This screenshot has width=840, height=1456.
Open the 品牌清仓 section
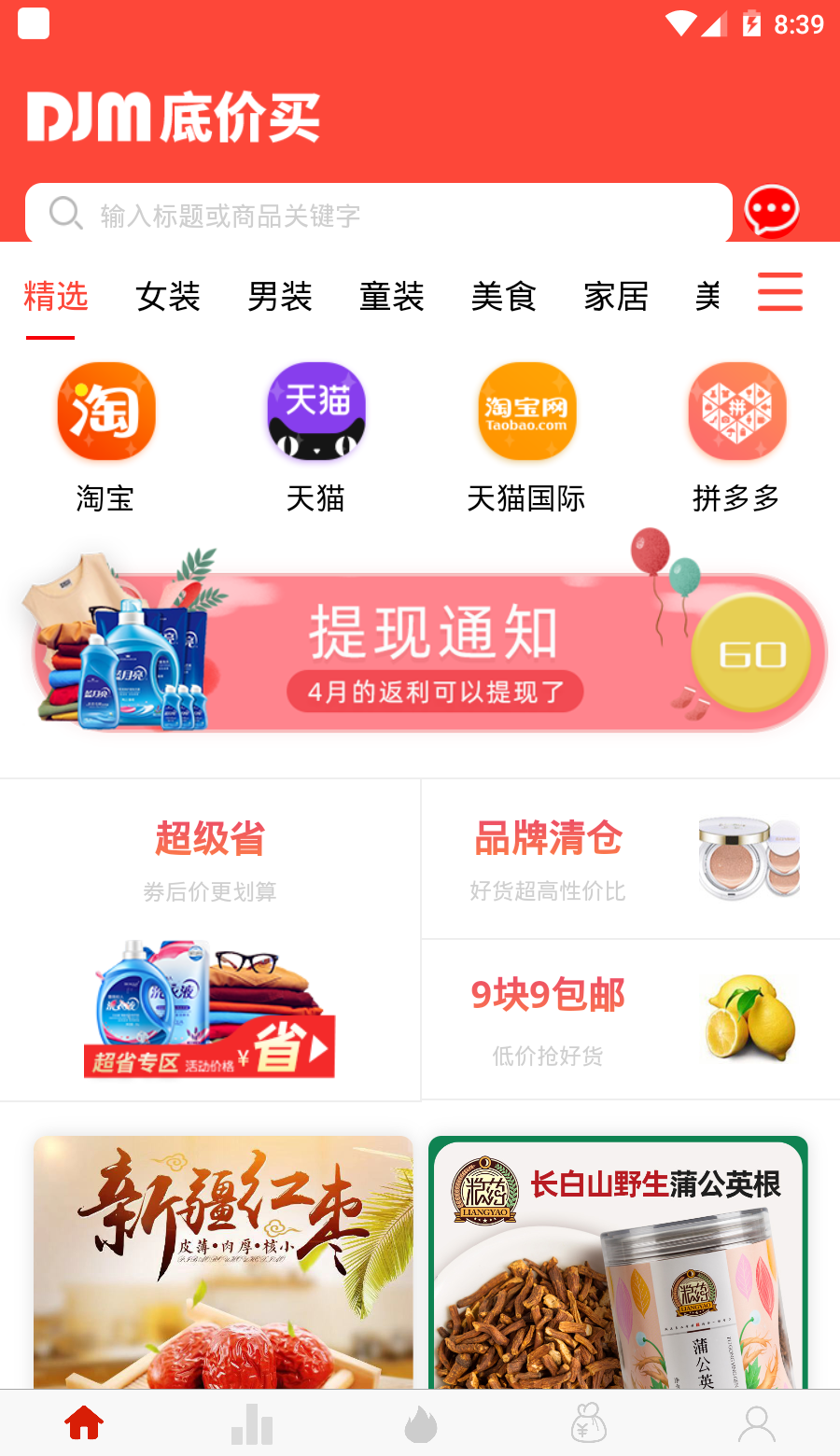(x=630, y=859)
